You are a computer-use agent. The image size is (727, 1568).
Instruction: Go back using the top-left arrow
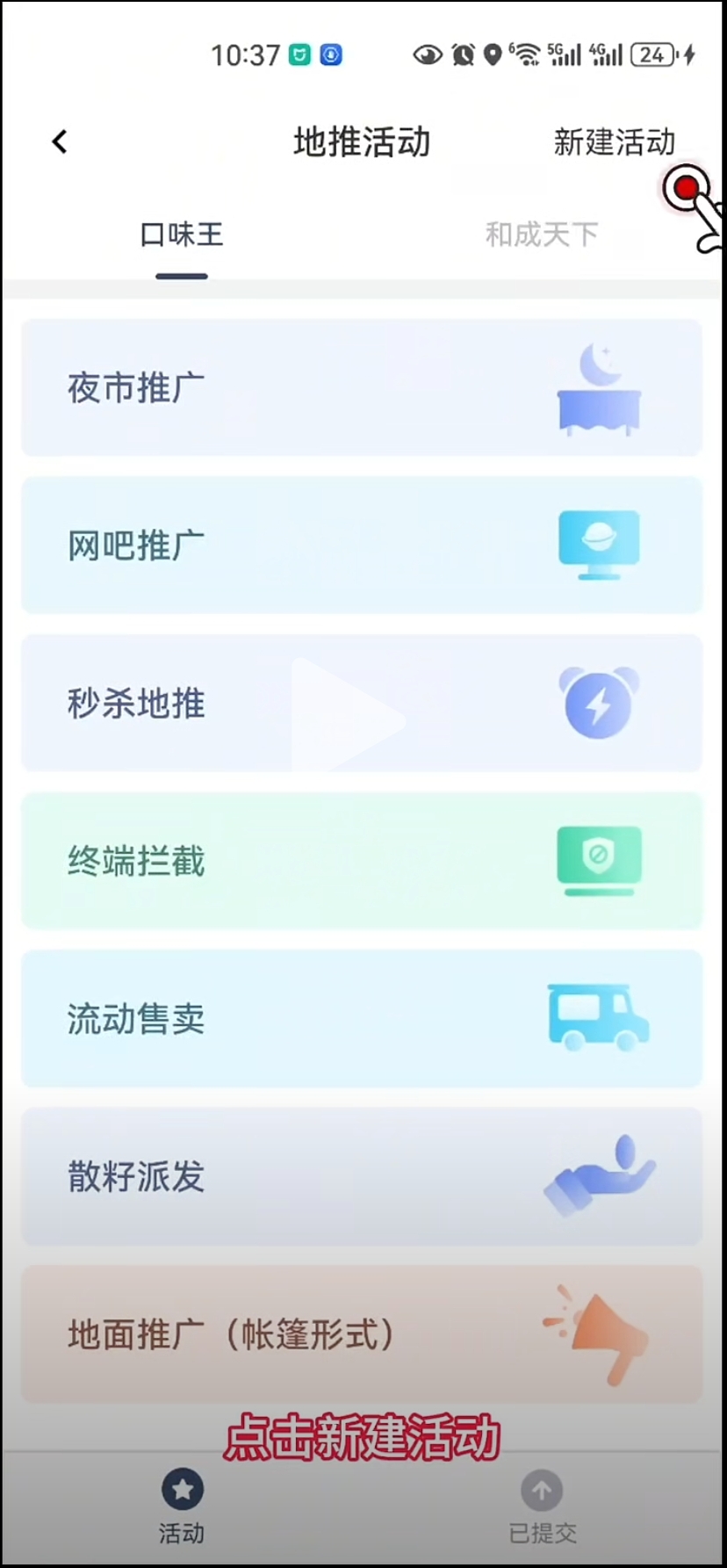[x=60, y=141]
